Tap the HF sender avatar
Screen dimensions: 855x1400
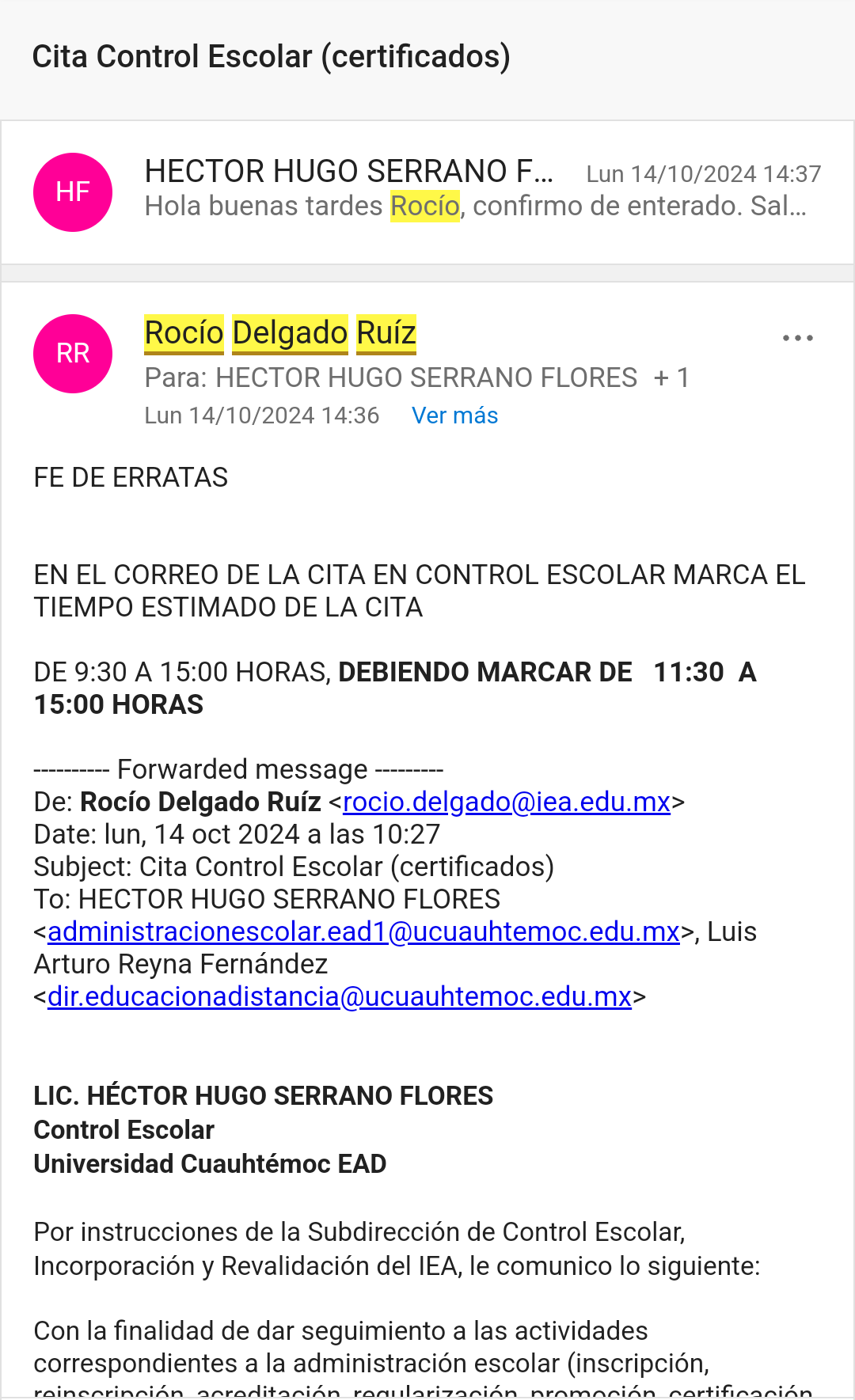click(x=73, y=192)
